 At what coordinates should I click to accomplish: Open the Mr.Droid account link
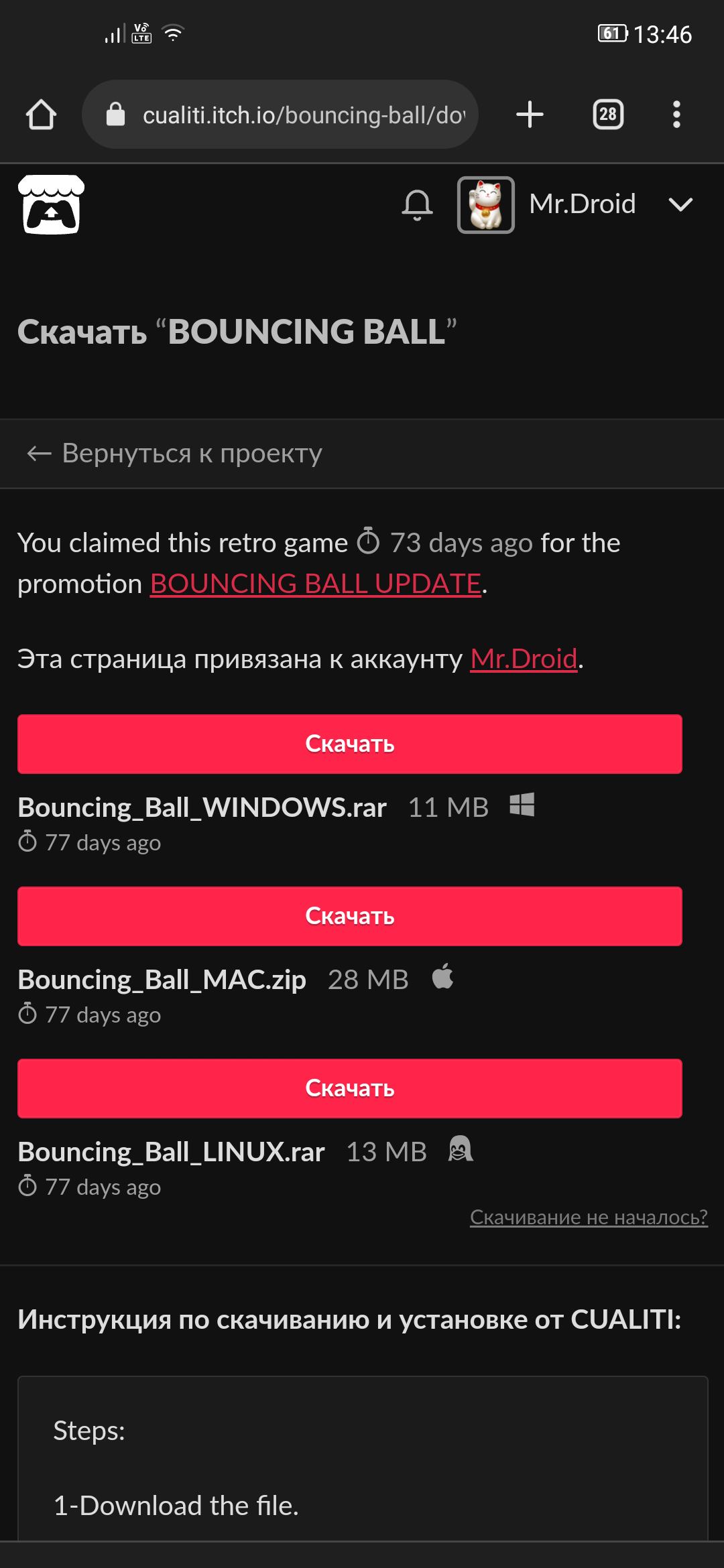coord(524,659)
